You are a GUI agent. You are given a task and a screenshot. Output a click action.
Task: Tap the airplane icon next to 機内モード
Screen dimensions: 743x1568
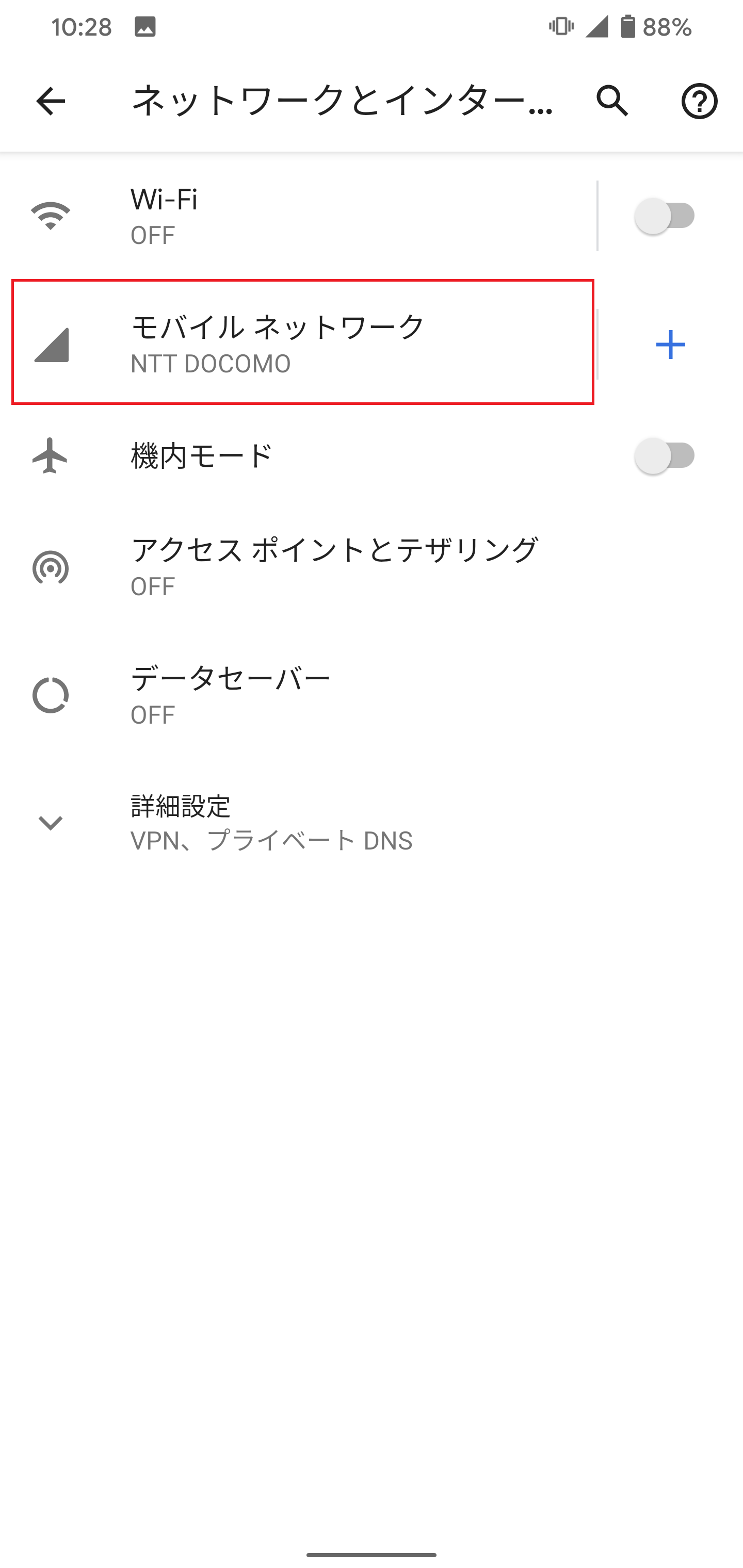(x=51, y=456)
